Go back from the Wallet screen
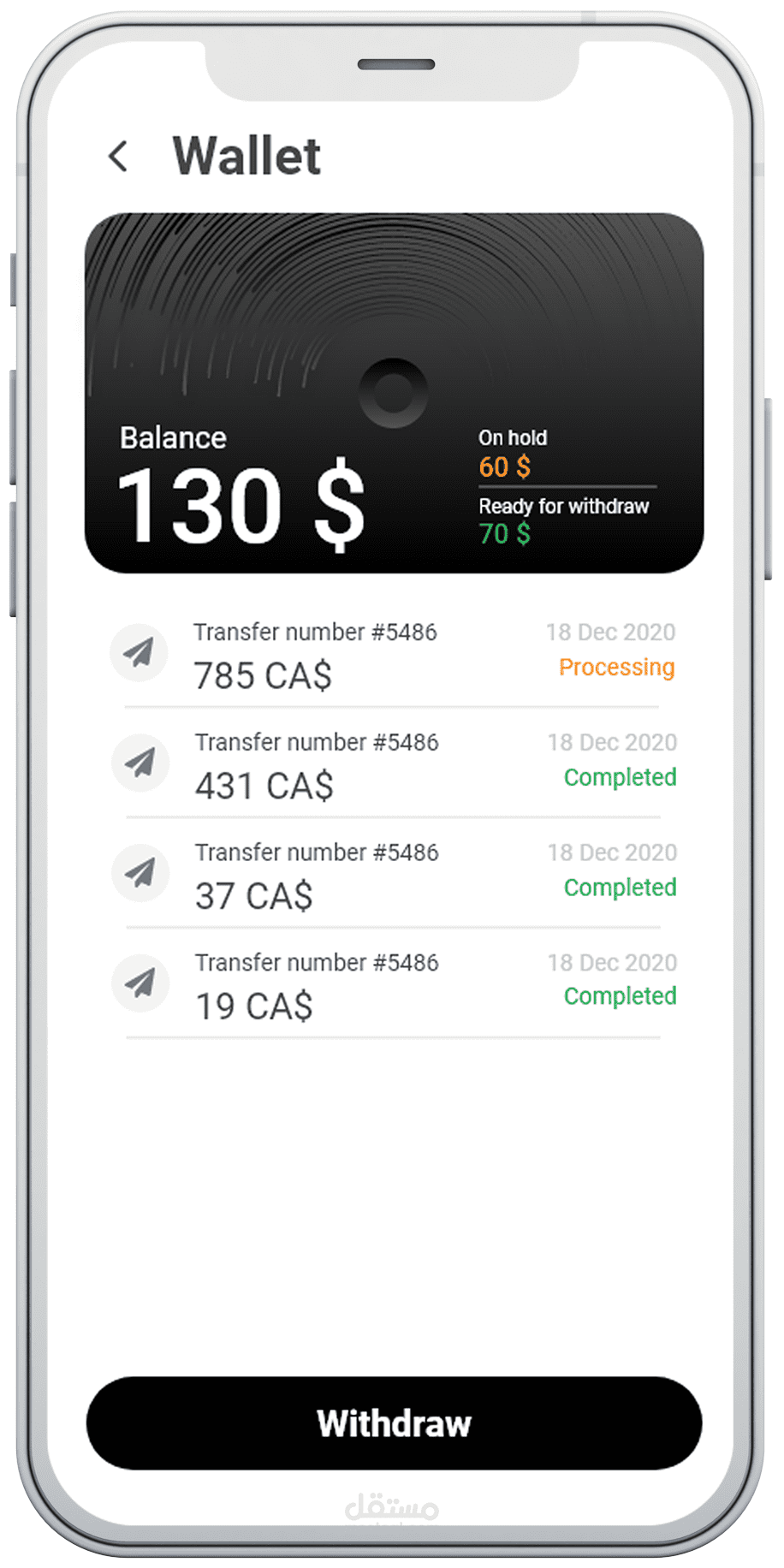 tap(119, 157)
